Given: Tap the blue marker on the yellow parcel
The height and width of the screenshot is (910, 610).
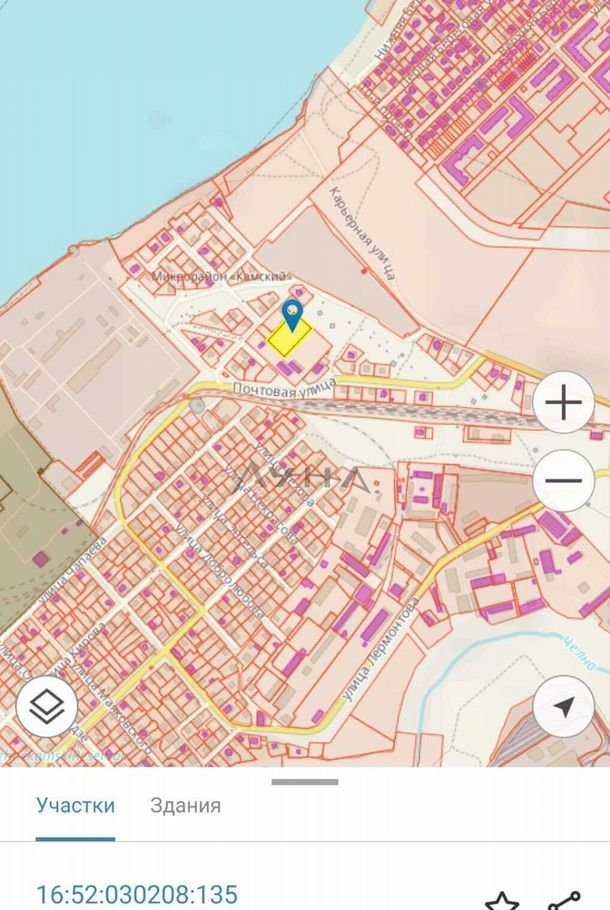Looking at the screenshot, I should 292,314.
